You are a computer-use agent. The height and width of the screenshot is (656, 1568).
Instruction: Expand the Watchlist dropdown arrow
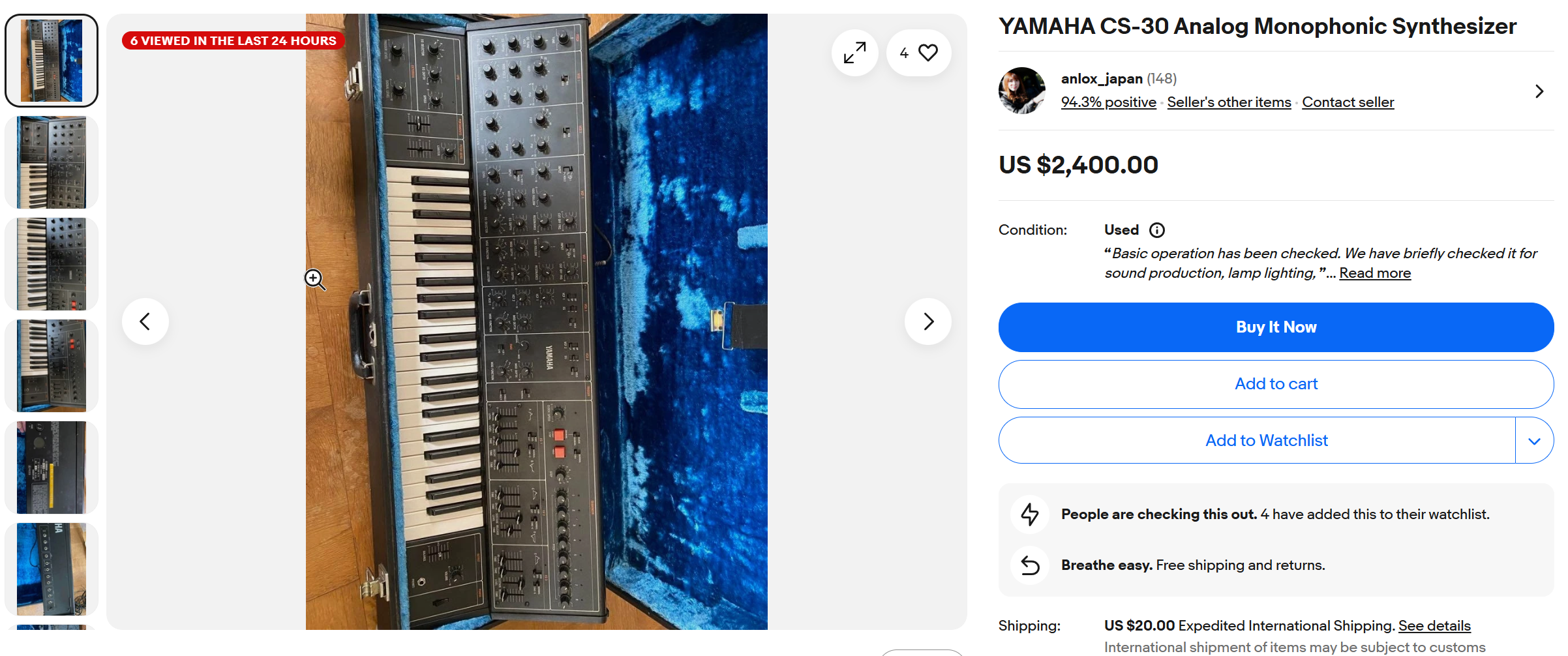coord(1534,441)
